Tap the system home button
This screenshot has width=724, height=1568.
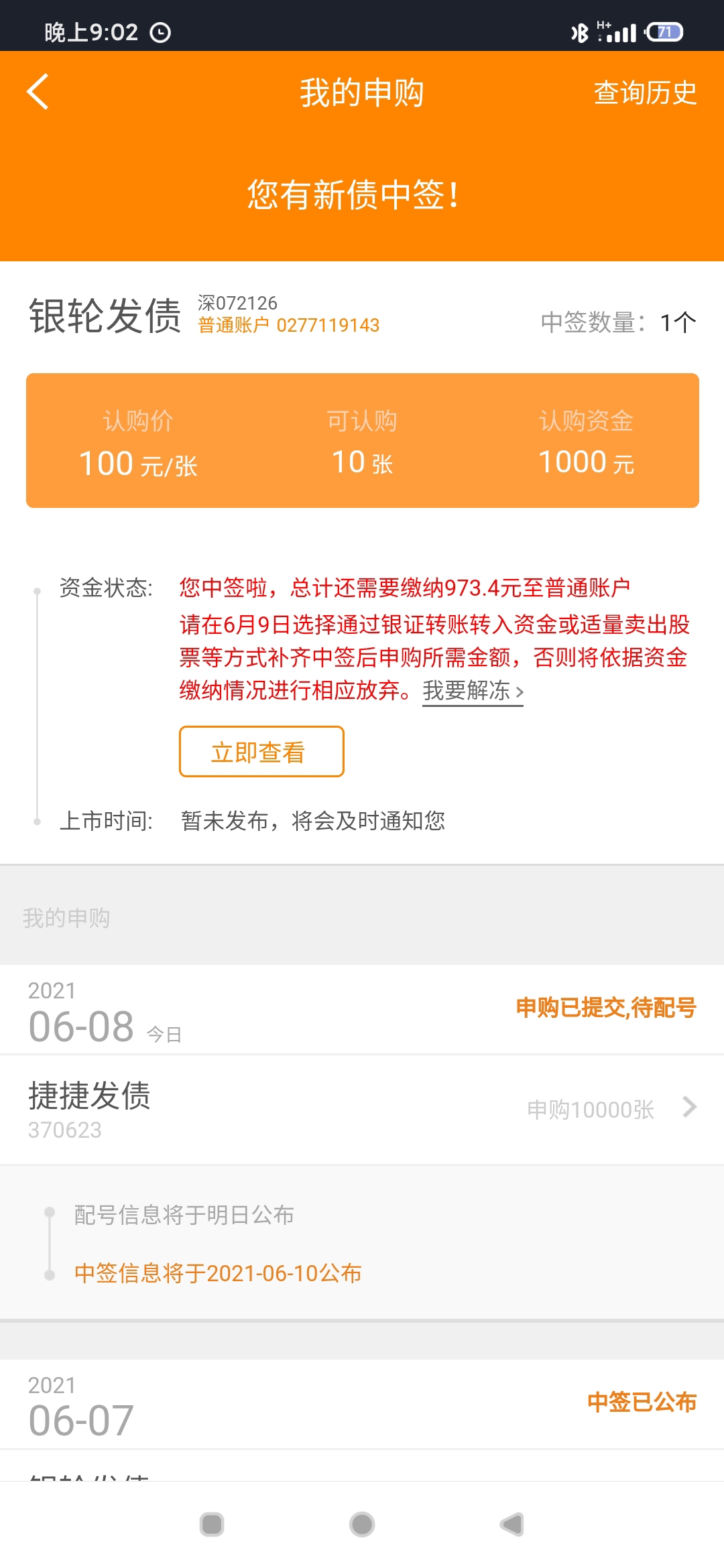362,1524
